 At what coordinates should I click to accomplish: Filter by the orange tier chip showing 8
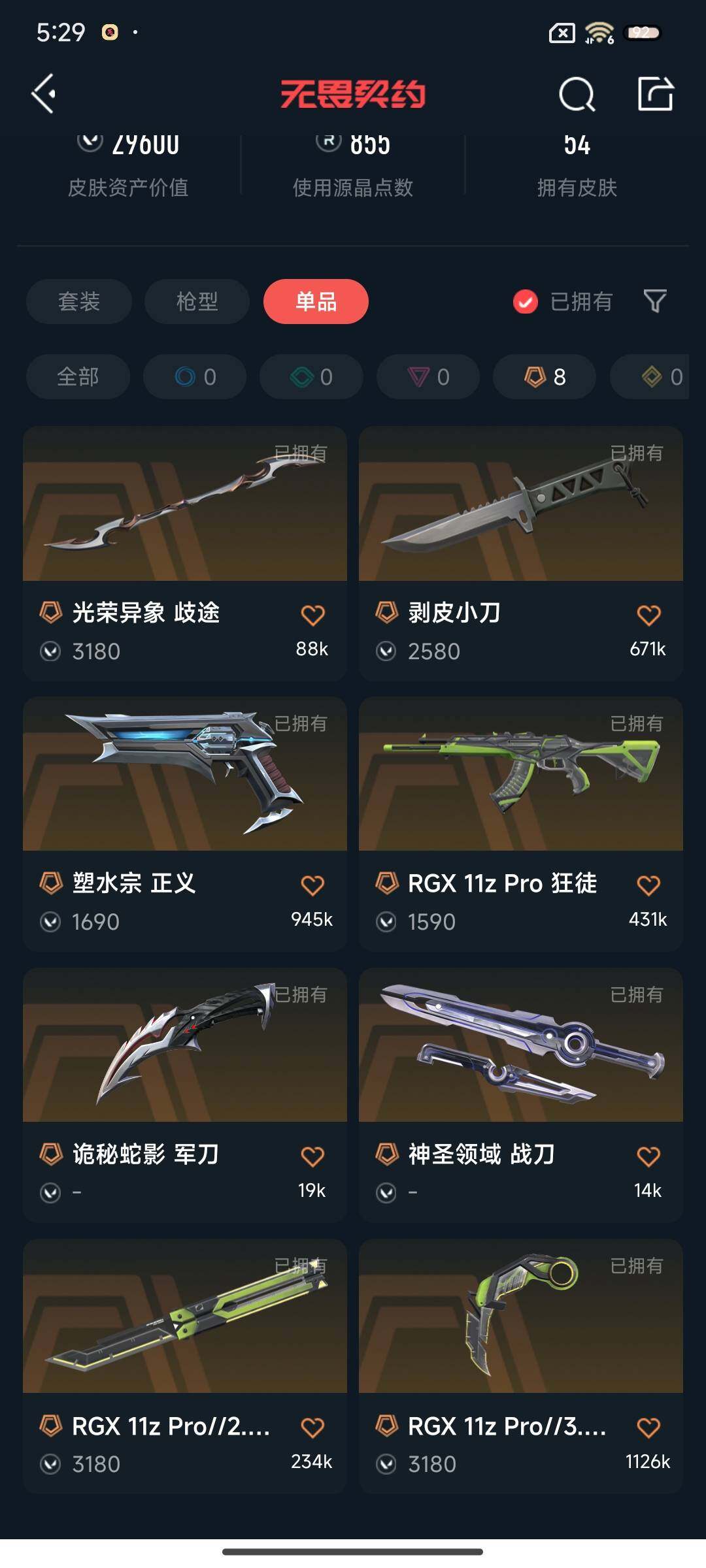point(545,376)
